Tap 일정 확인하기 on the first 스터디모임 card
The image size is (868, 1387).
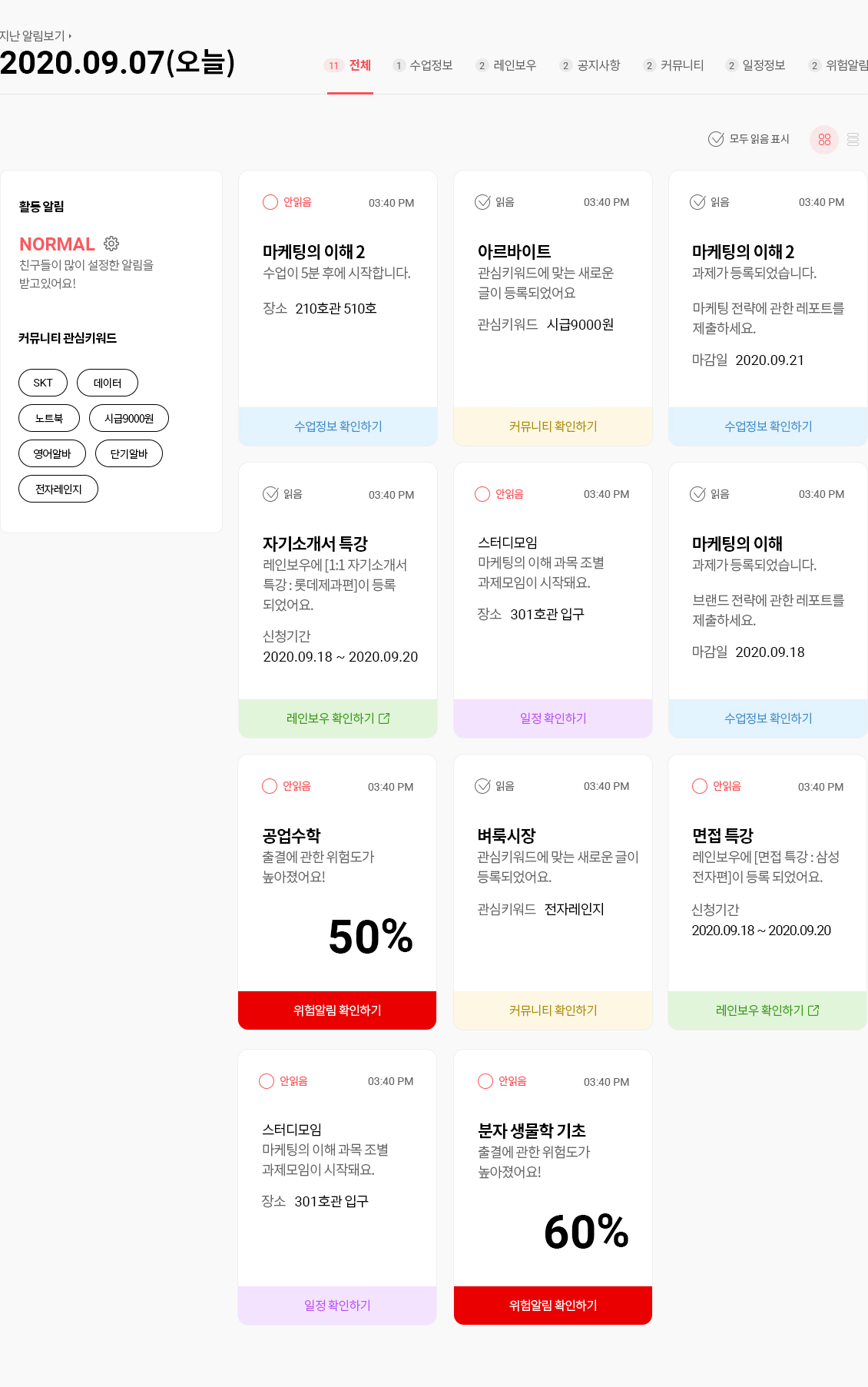pos(553,718)
